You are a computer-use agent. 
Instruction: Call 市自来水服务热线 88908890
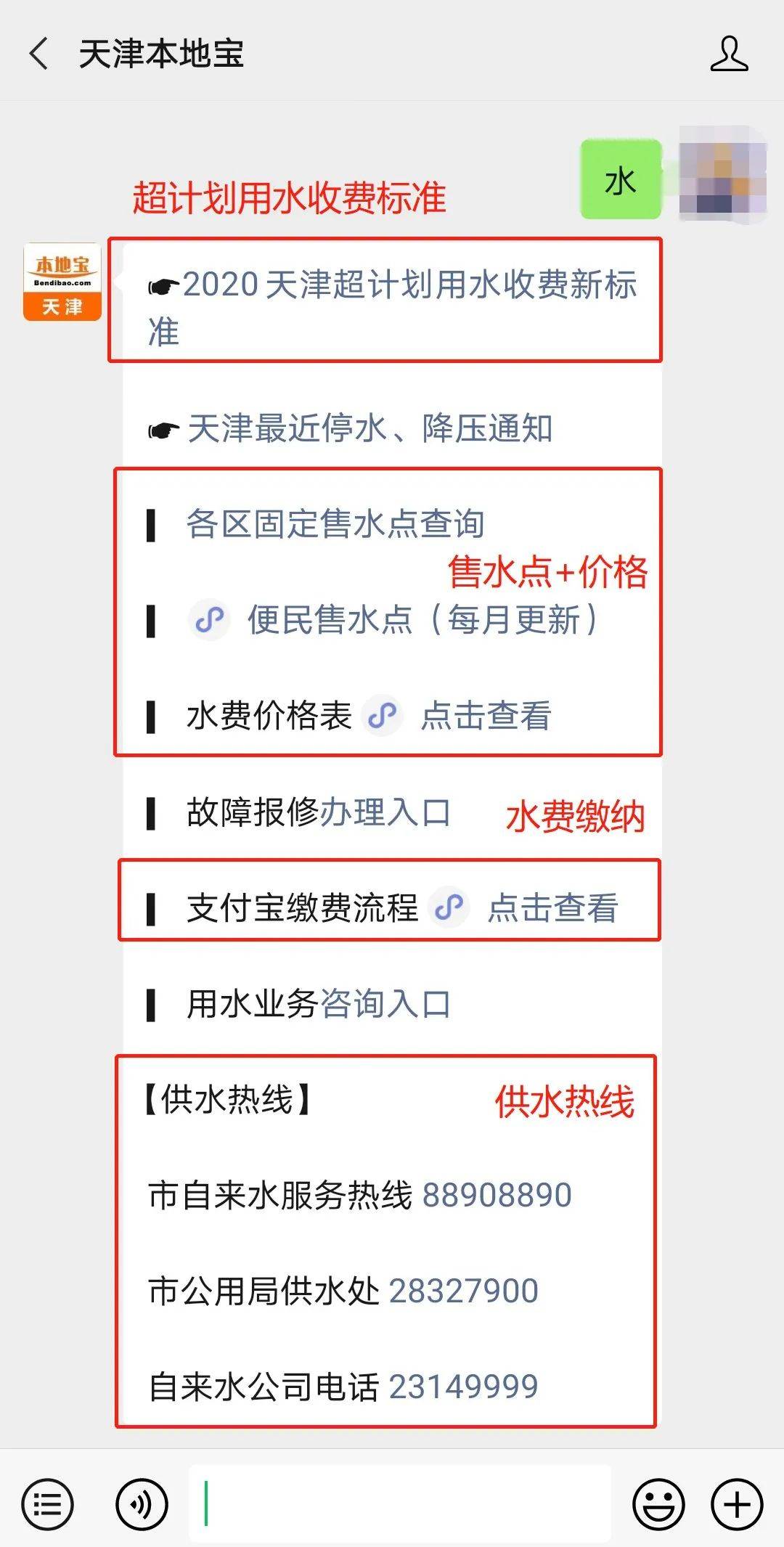pos(497,1195)
